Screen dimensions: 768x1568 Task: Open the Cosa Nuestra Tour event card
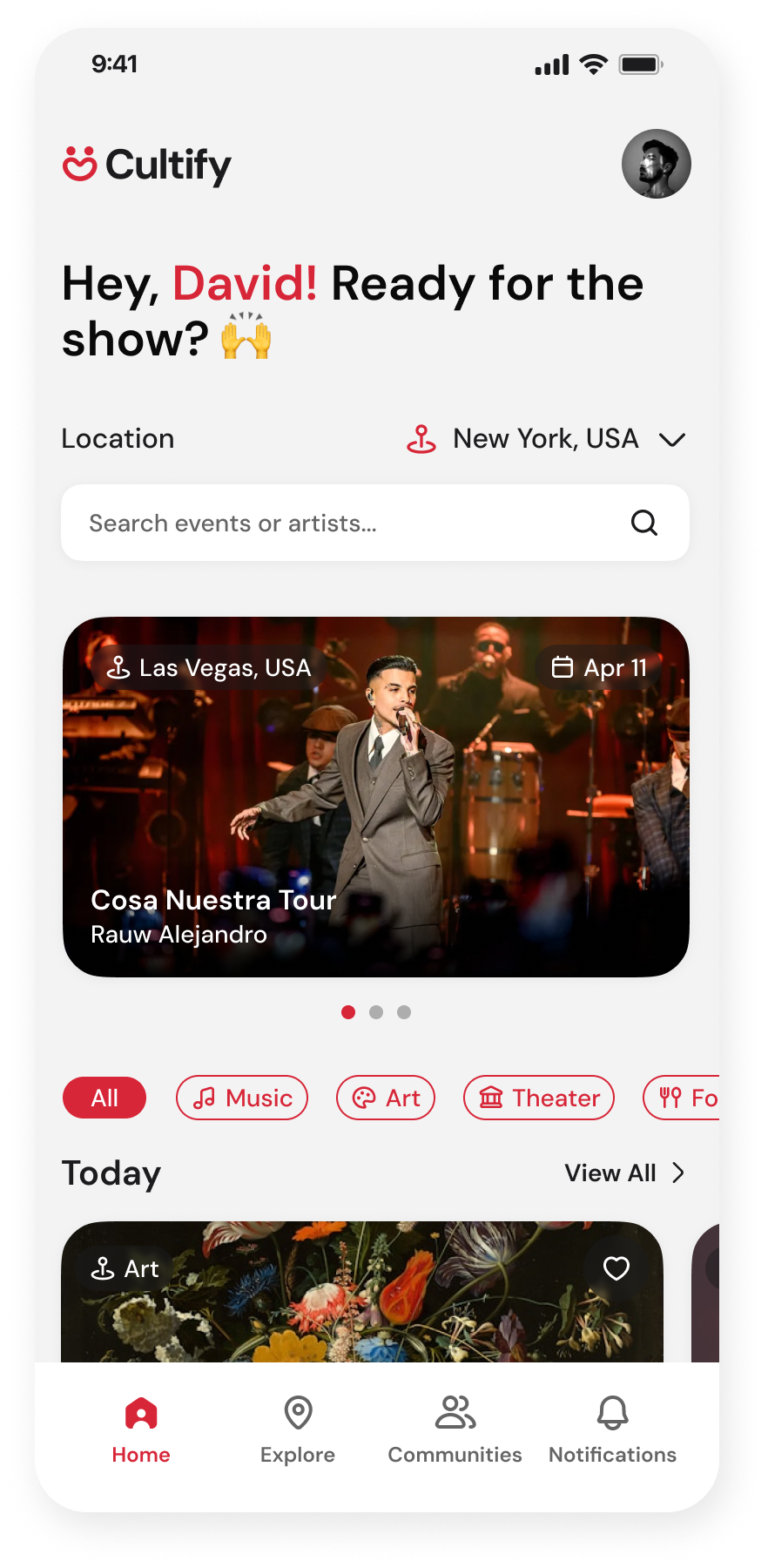(x=375, y=796)
